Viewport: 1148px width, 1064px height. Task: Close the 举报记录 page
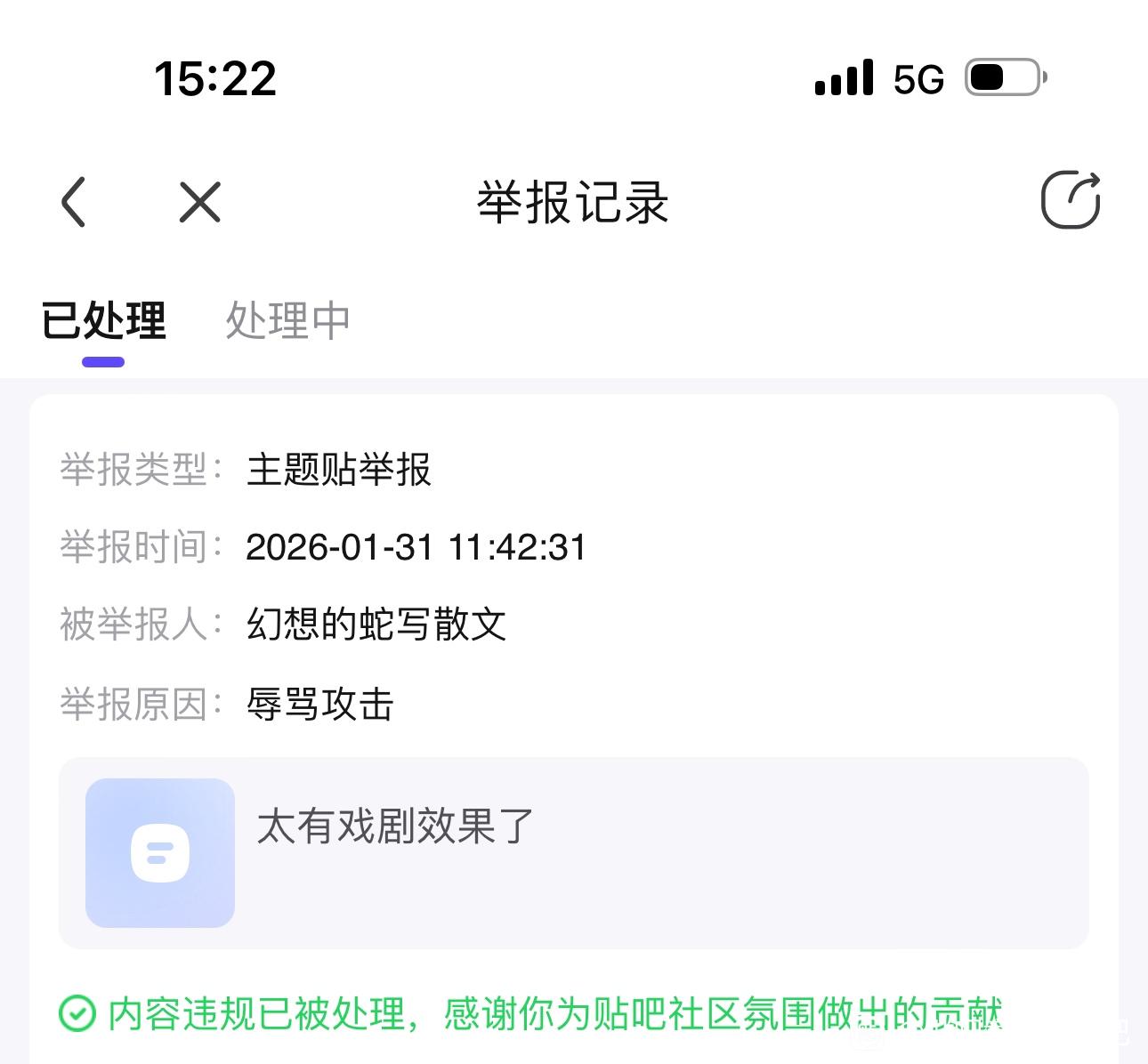[200, 202]
